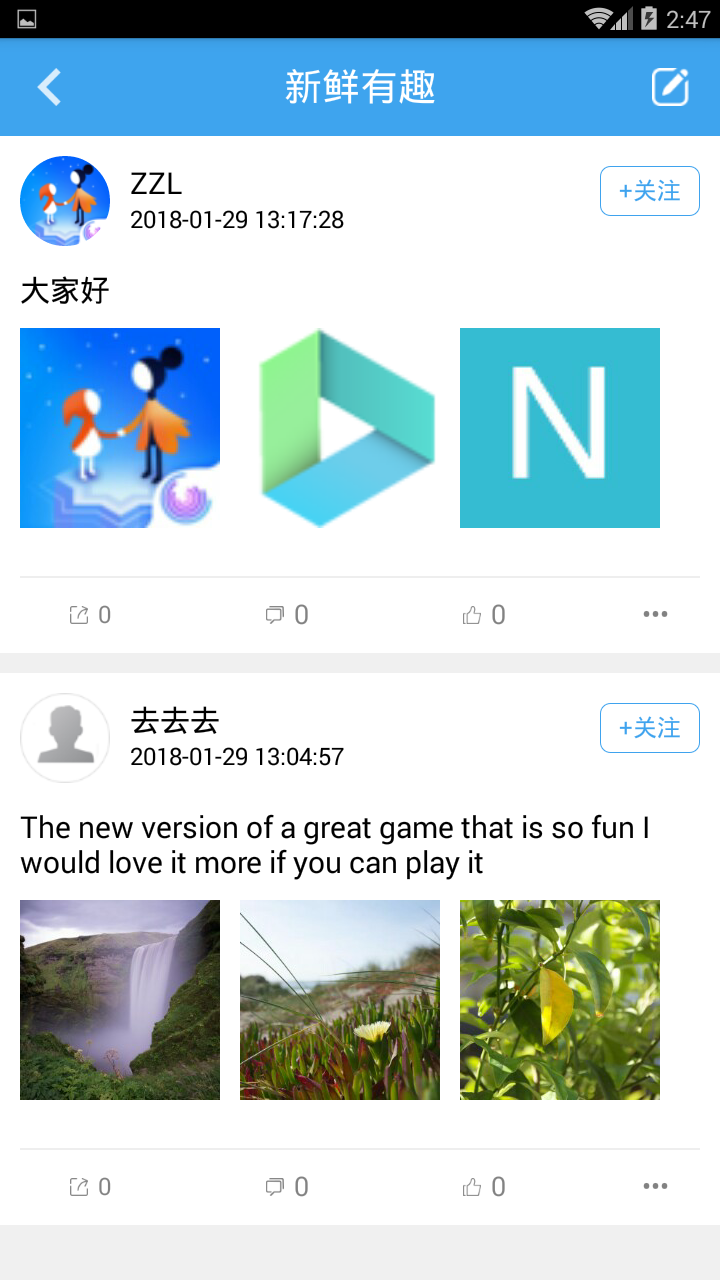Comment on ZZL's post
The width and height of the screenshot is (720, 1280).
pyautogui.click(x=286, y=615)
